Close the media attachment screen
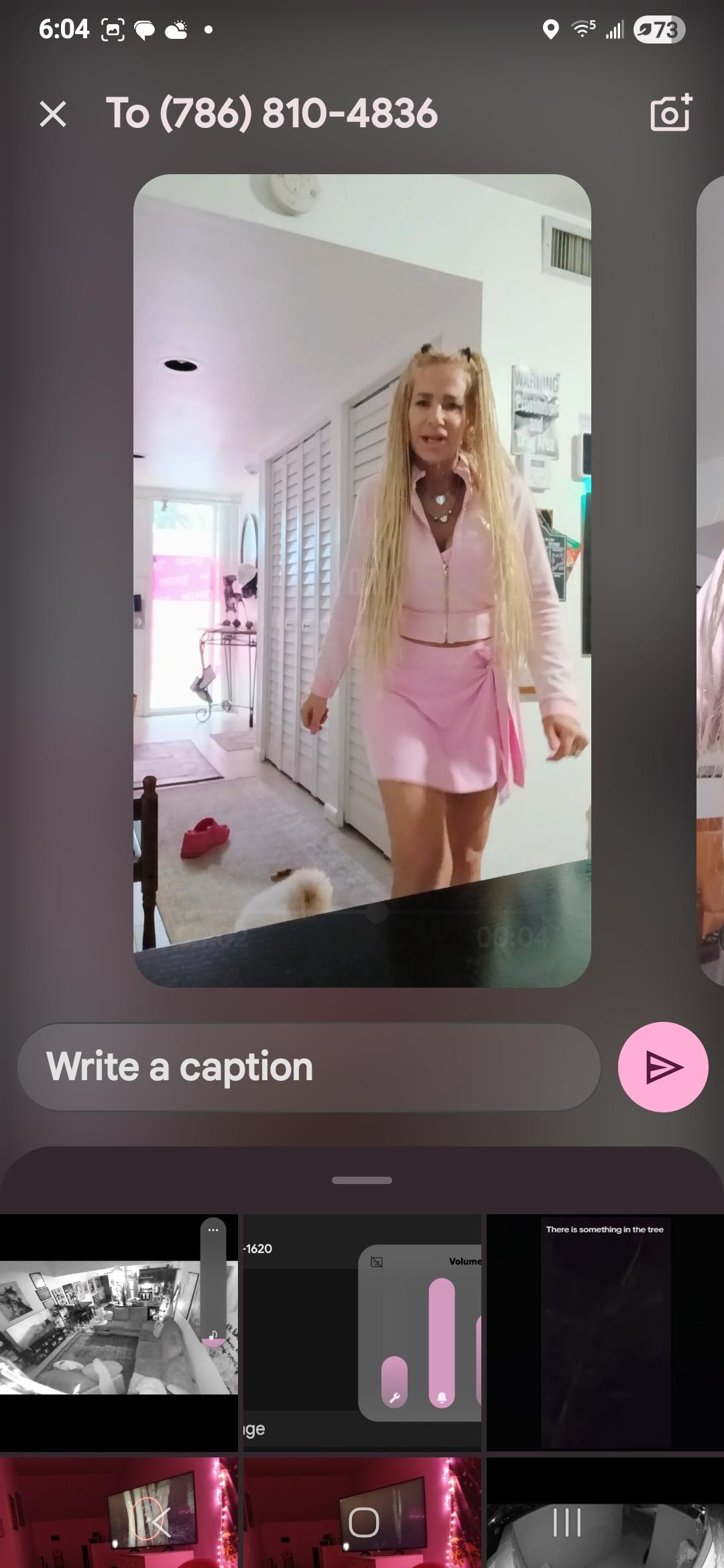724x1568 pixels. point(53,113)
